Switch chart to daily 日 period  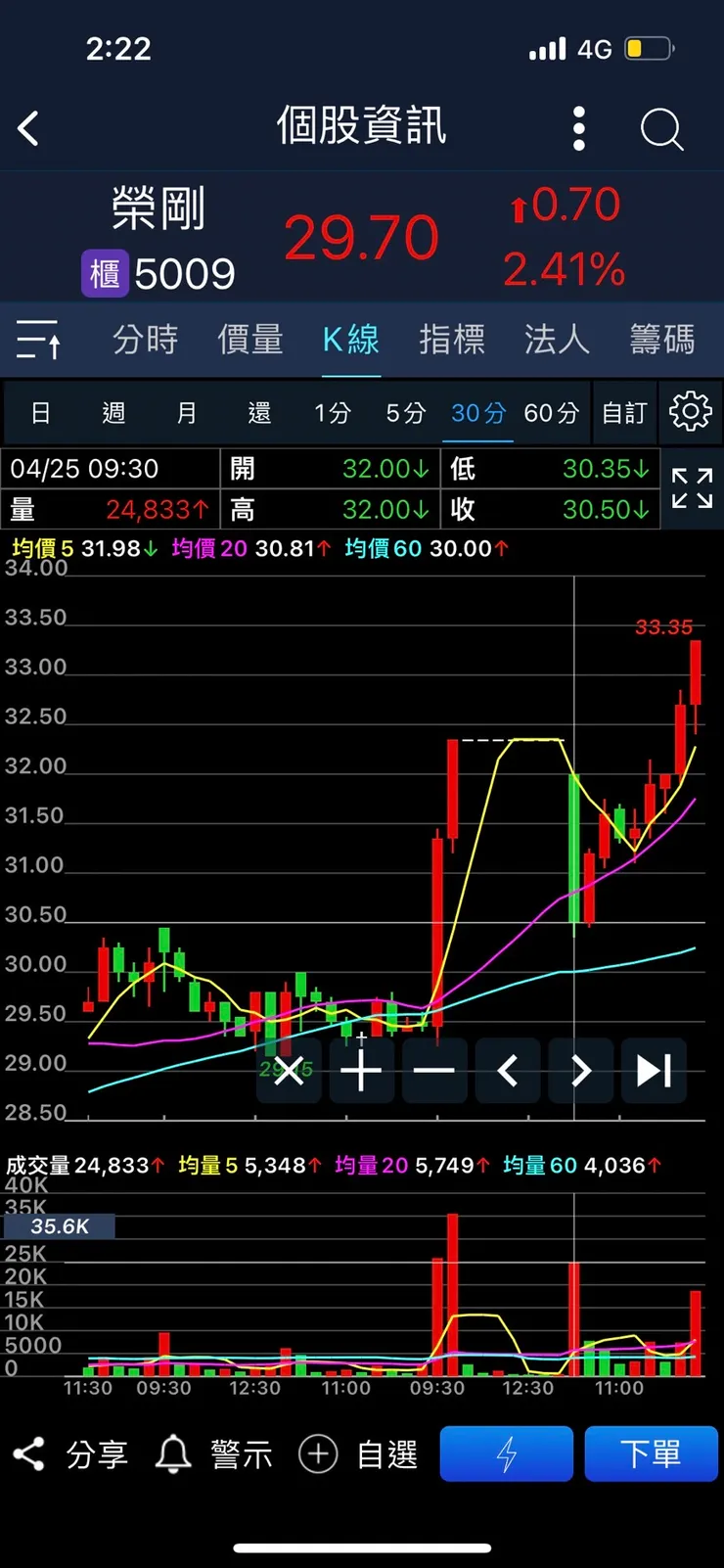click(40, 413)
